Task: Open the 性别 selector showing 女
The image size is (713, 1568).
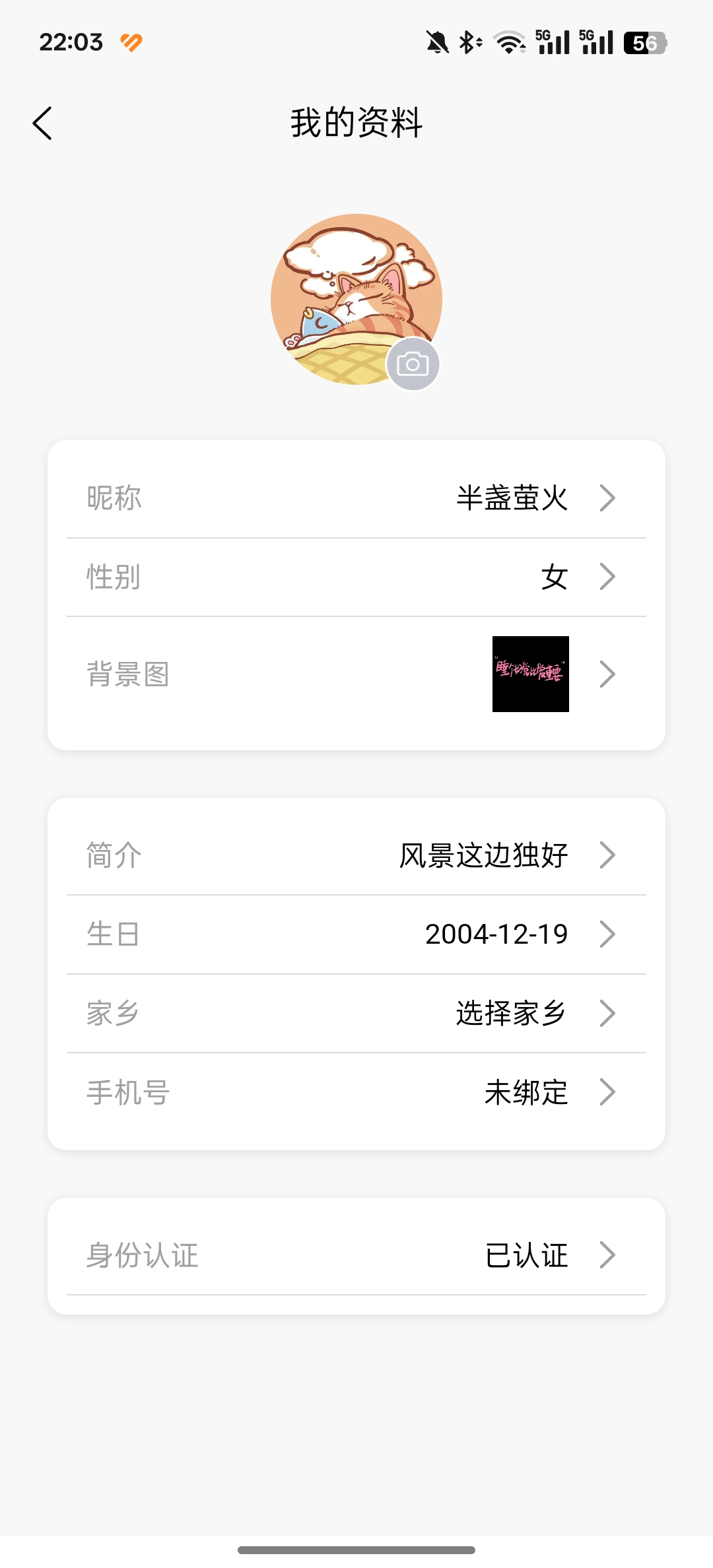Action: point(356,577)
